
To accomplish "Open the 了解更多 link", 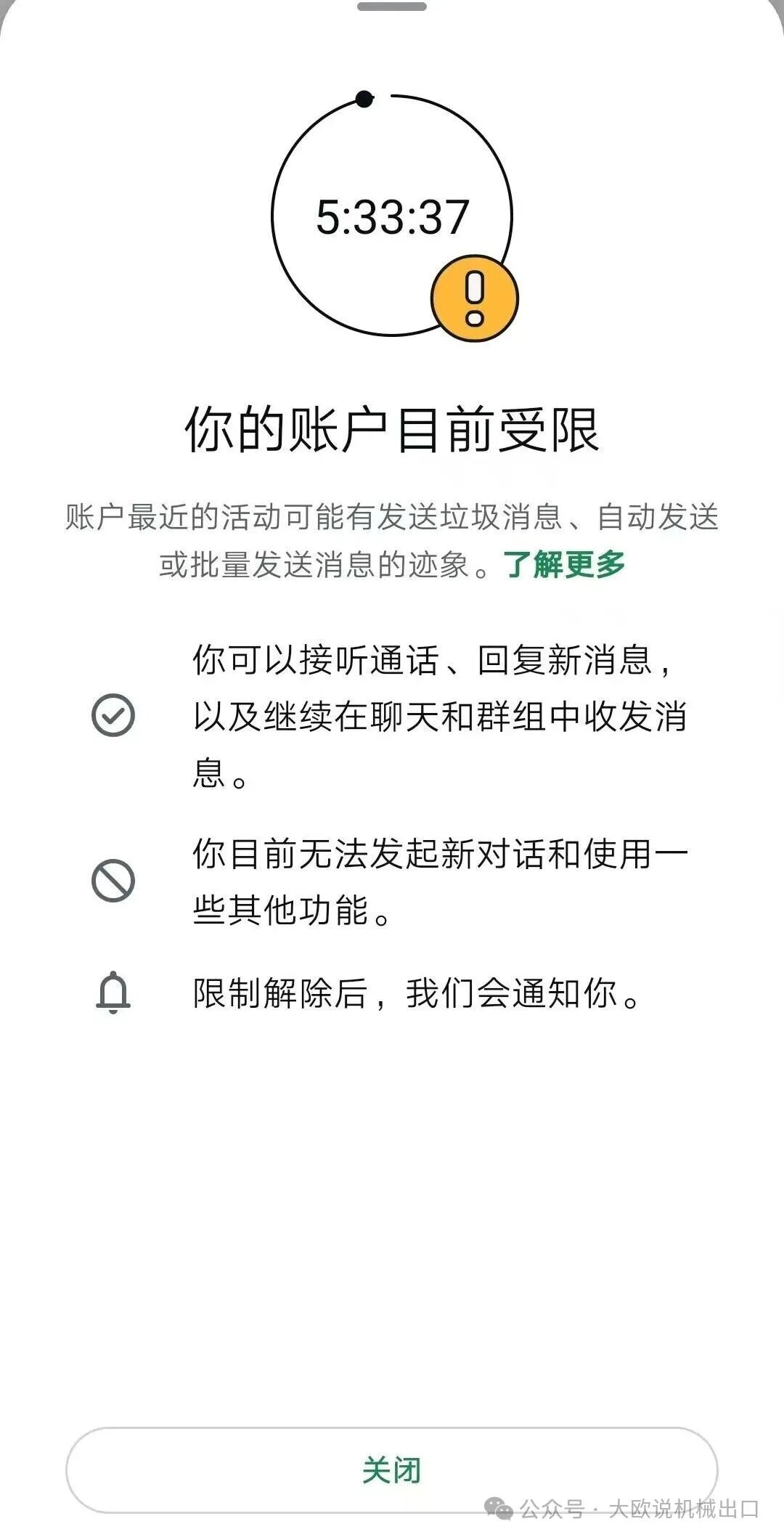I will pos(564,564).
